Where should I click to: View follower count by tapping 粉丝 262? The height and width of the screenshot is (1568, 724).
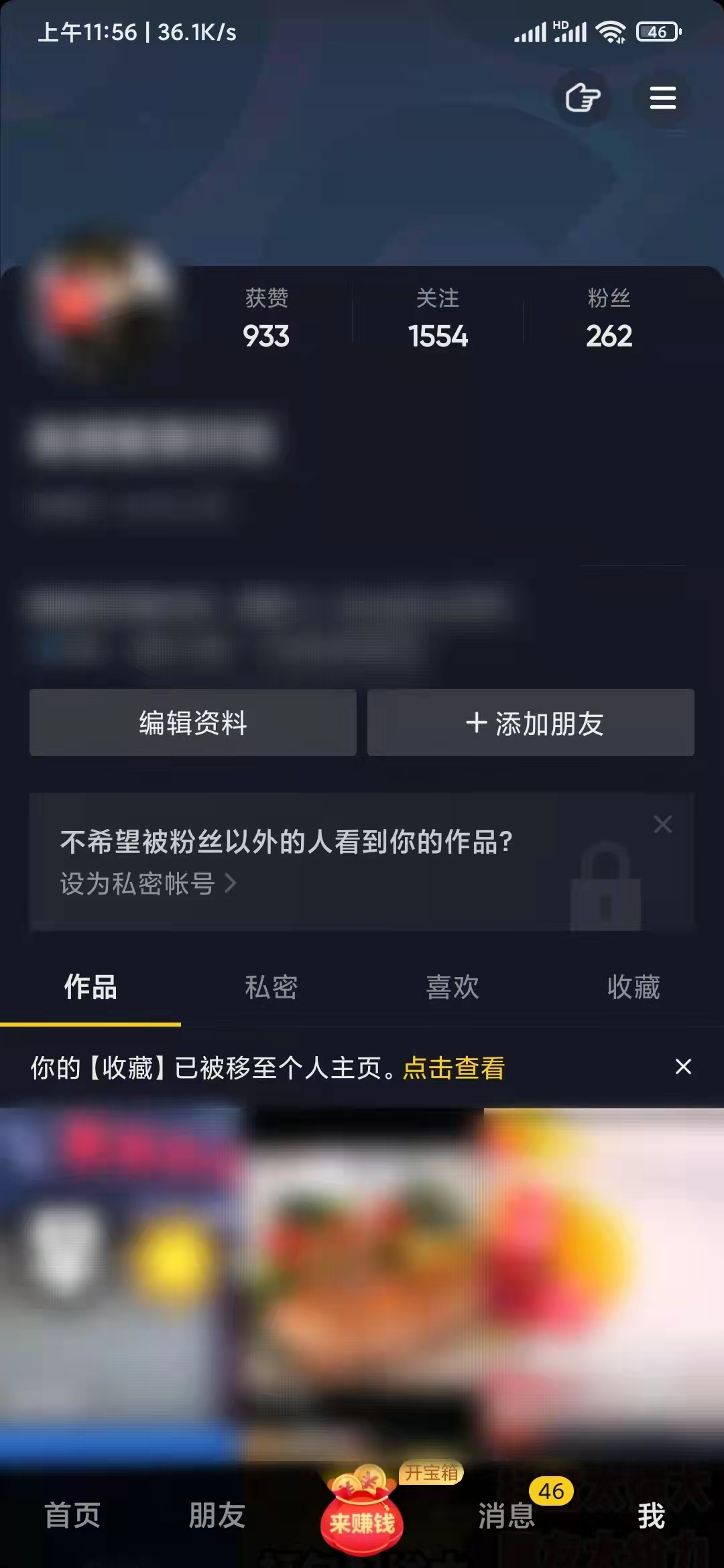(x=609, y=320)
